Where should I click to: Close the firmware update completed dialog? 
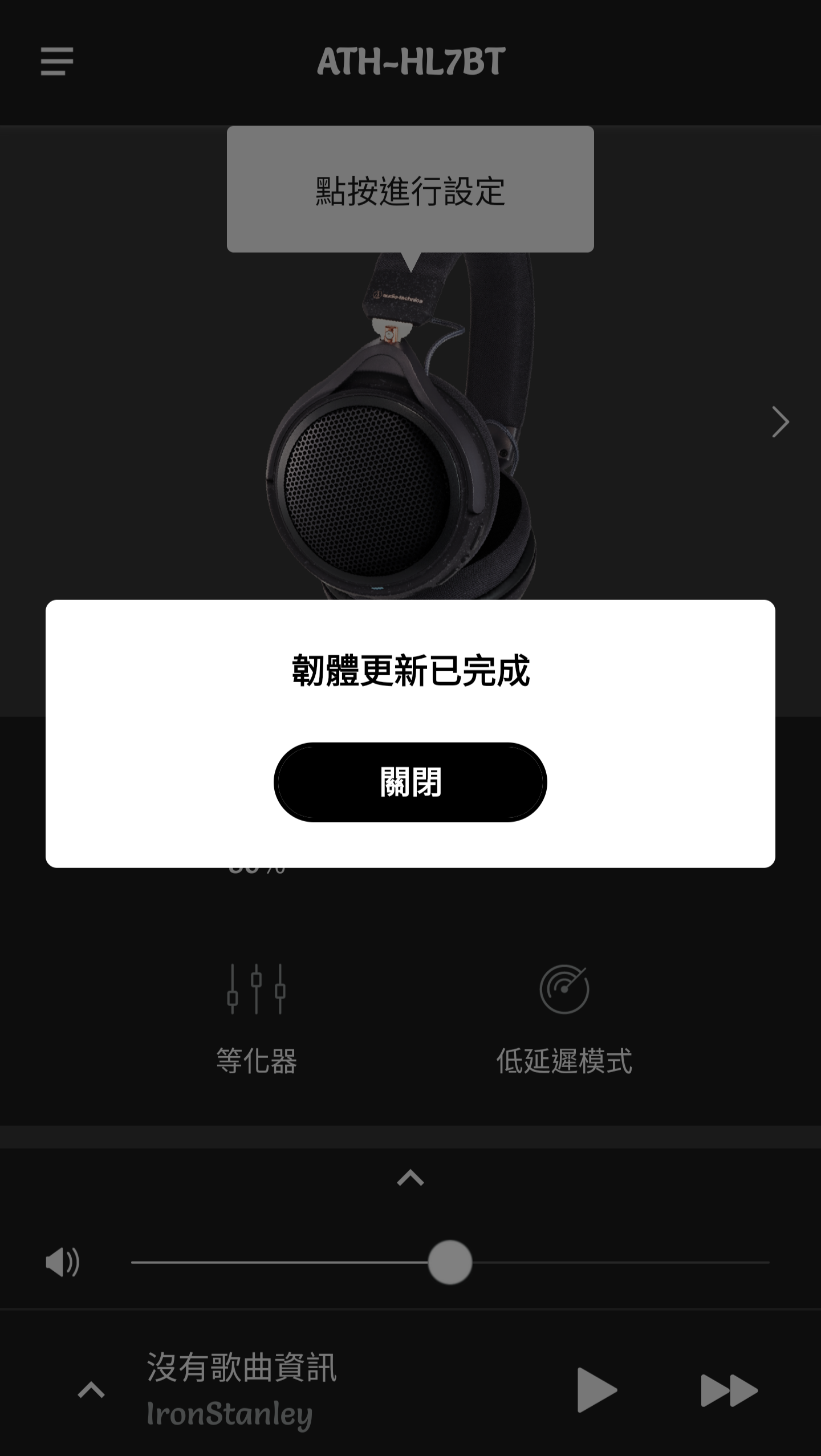click(x=410, y=781)
